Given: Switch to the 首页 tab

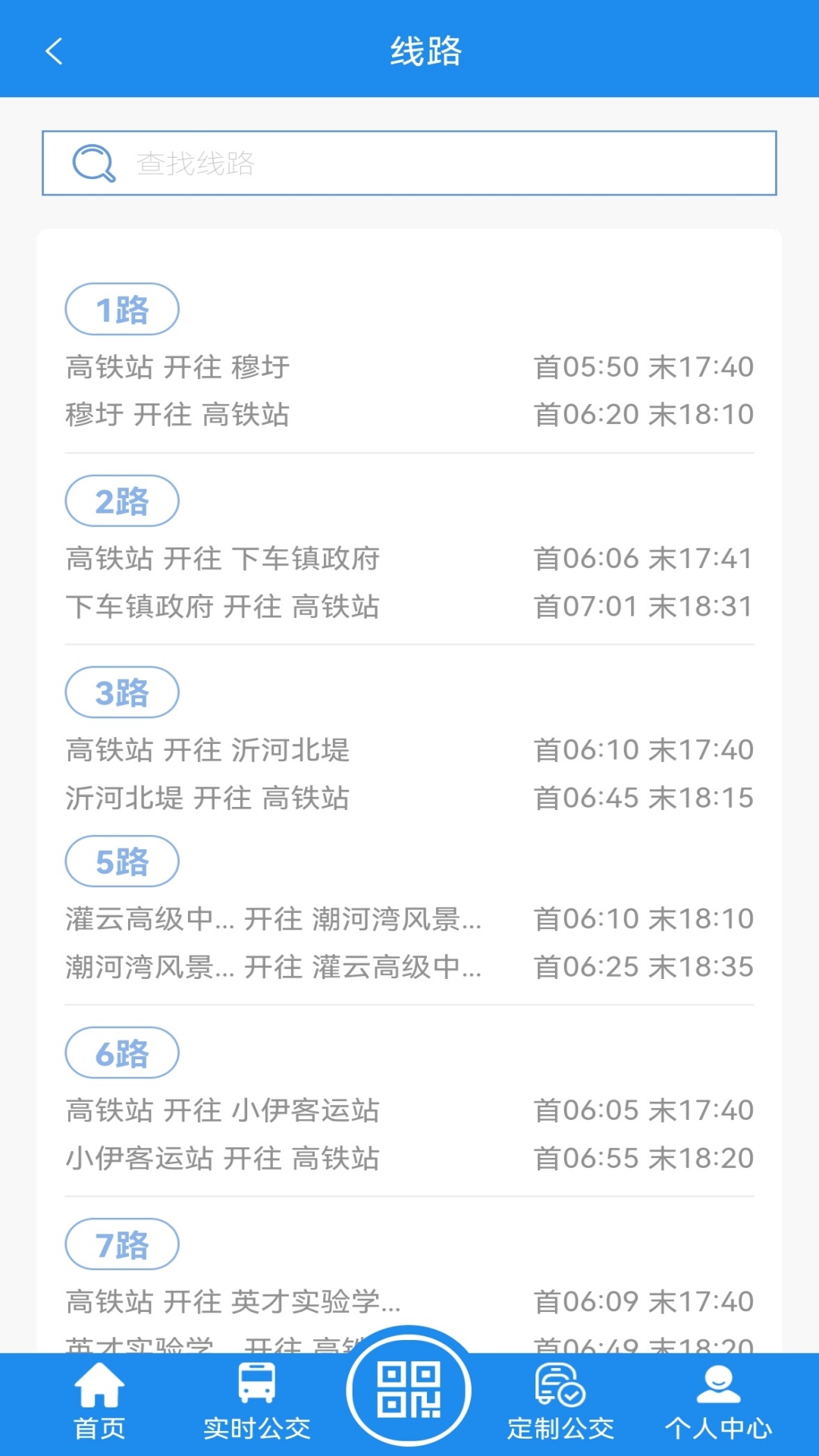Looking at the screenshot, I should click(x=99, y=1403).
